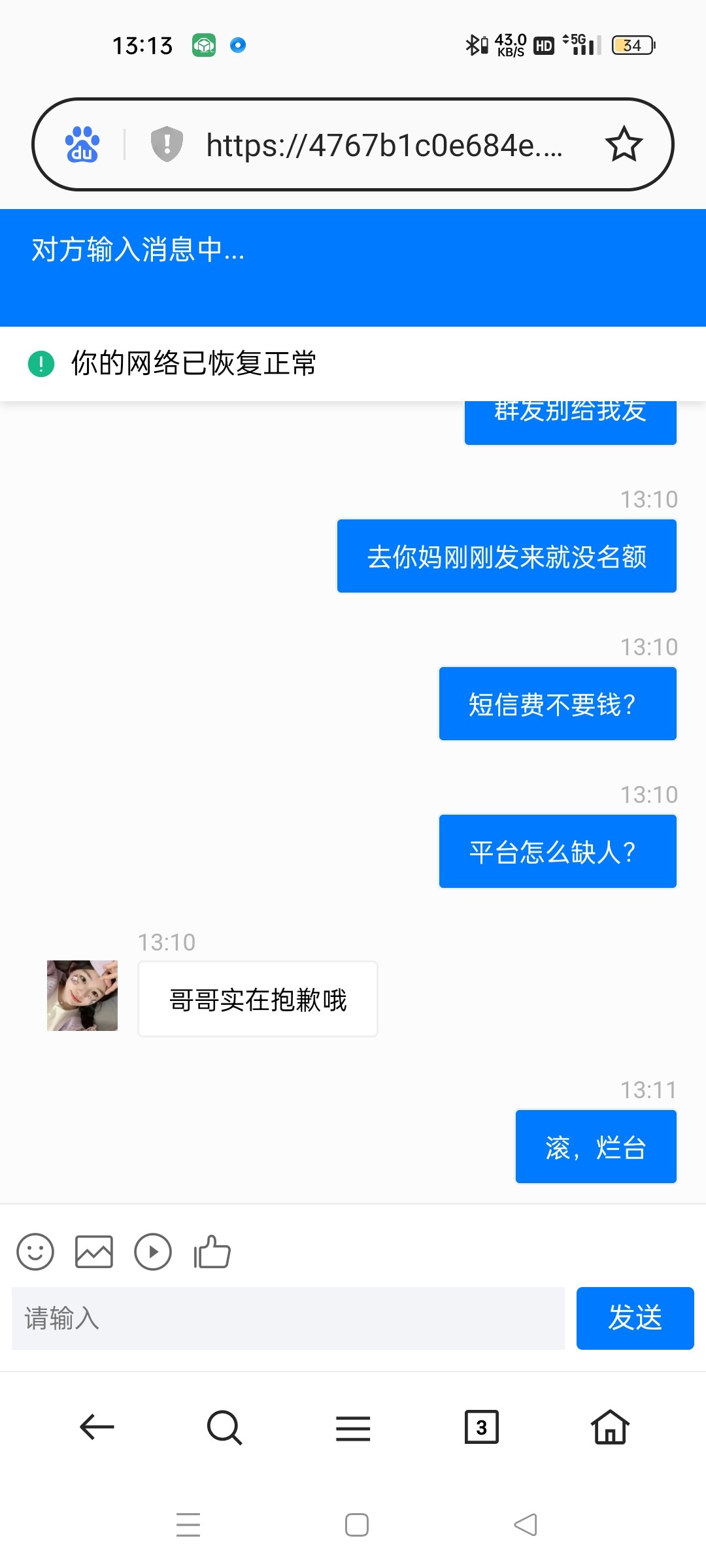
Task: Attach a picture with the image icon
Action: tap(94, 1252)
